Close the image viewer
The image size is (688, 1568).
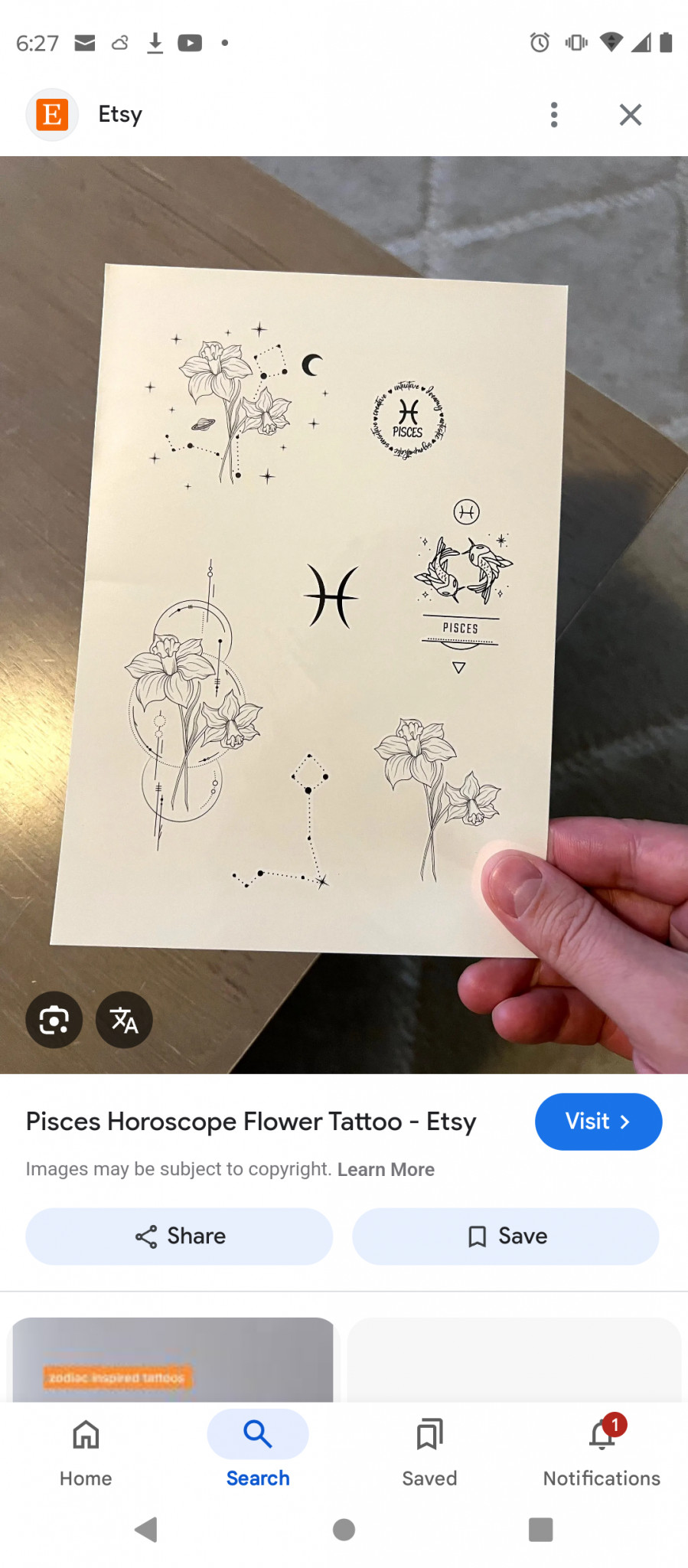(630, 115)
